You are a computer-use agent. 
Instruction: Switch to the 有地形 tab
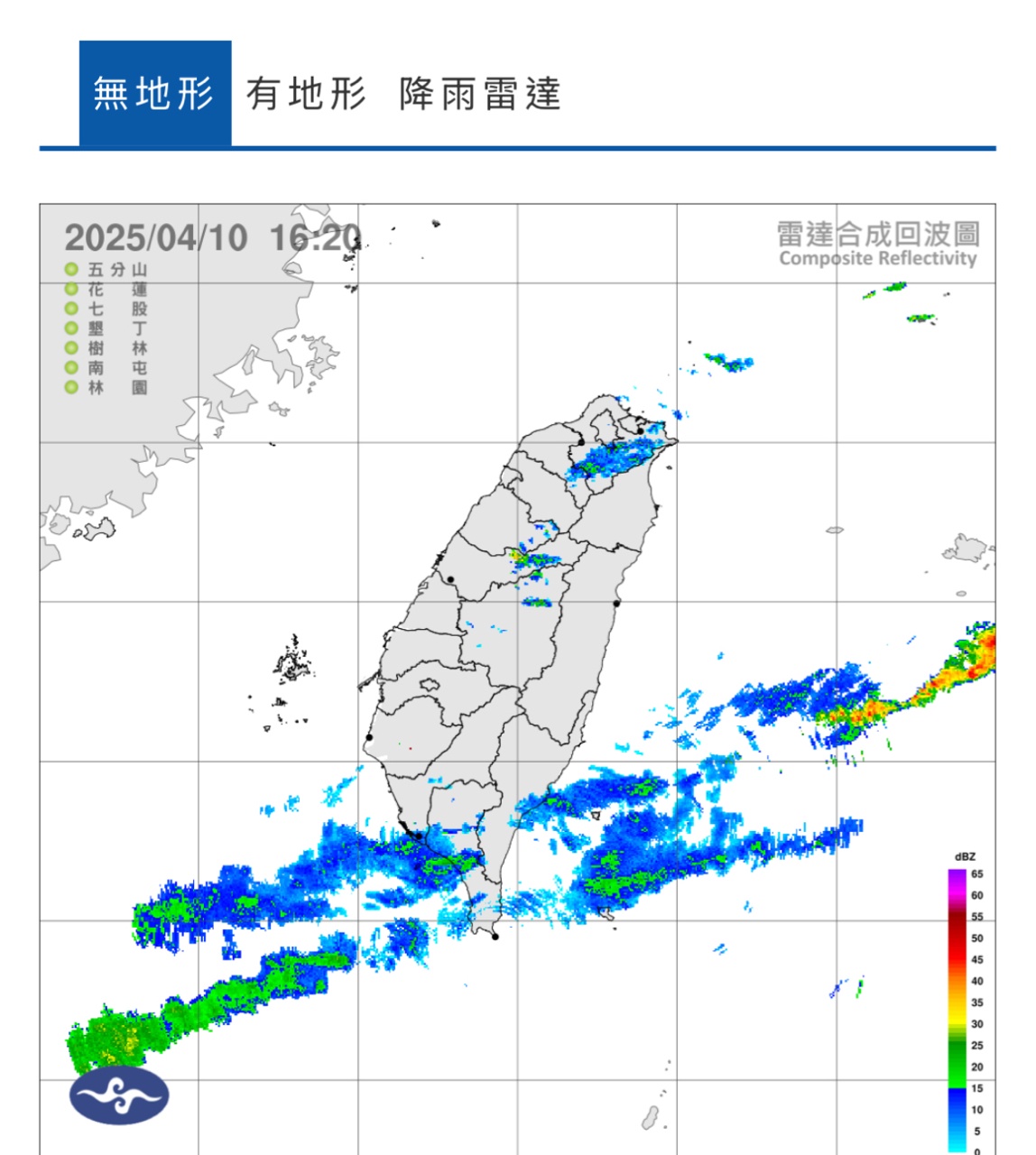(x=306, y=94)
